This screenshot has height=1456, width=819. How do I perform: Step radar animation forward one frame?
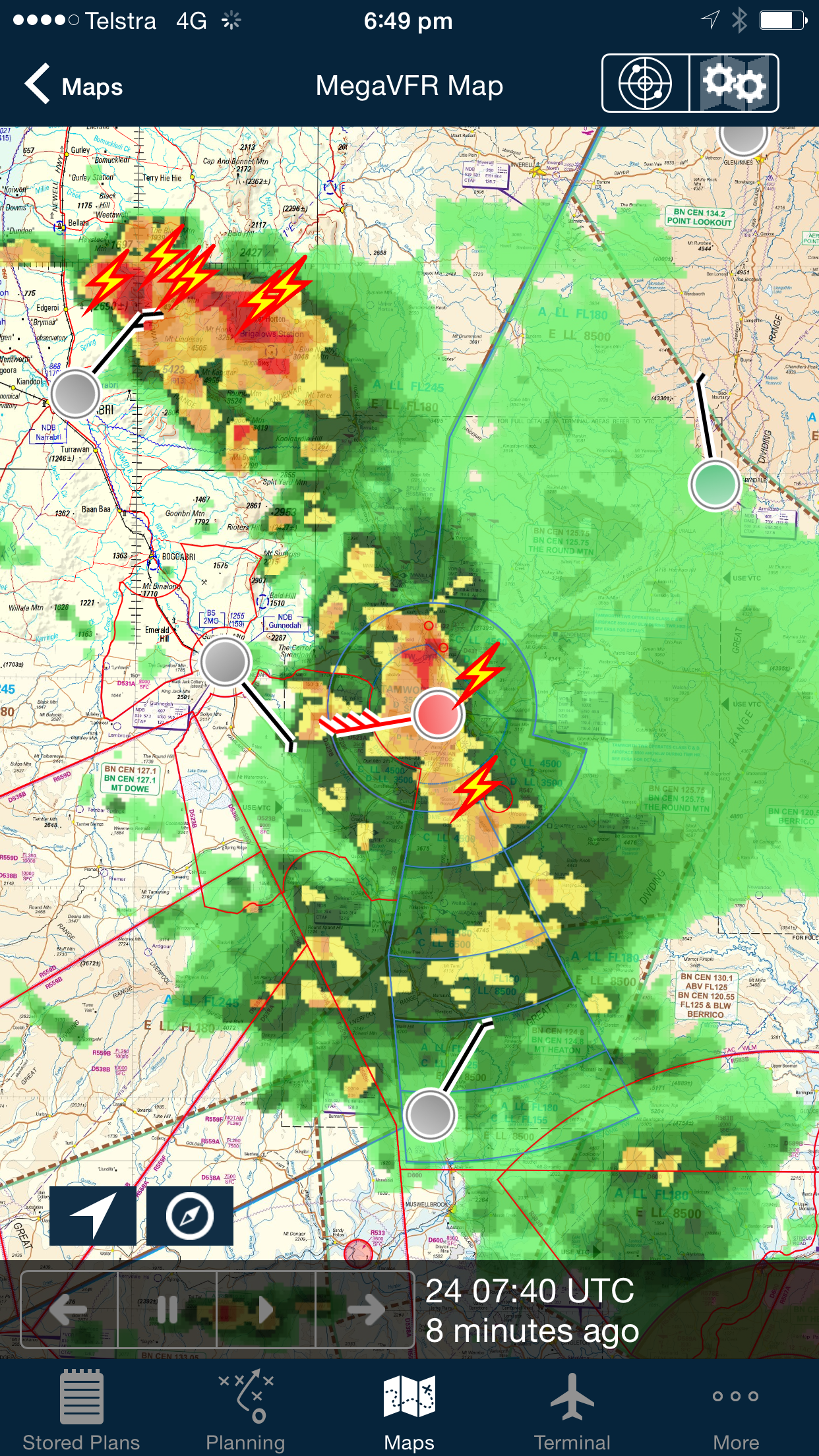(x=365, y=1310)
